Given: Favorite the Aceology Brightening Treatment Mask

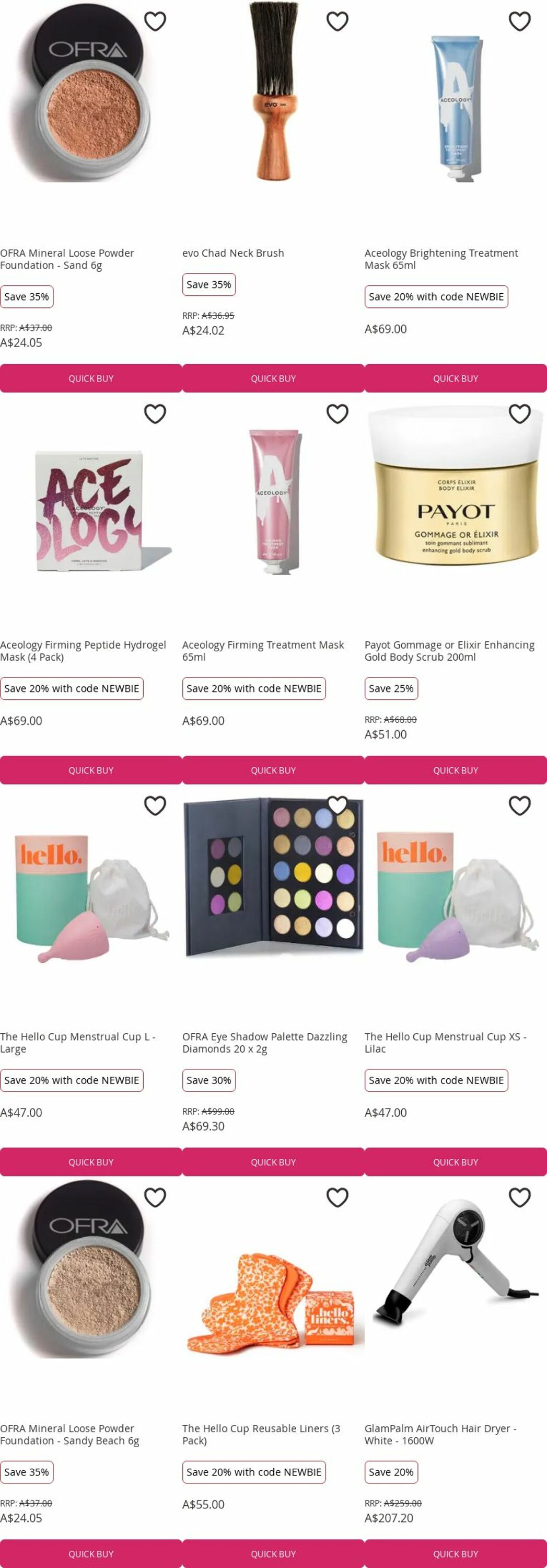Looking at the screenshot, I should (519, 21).
